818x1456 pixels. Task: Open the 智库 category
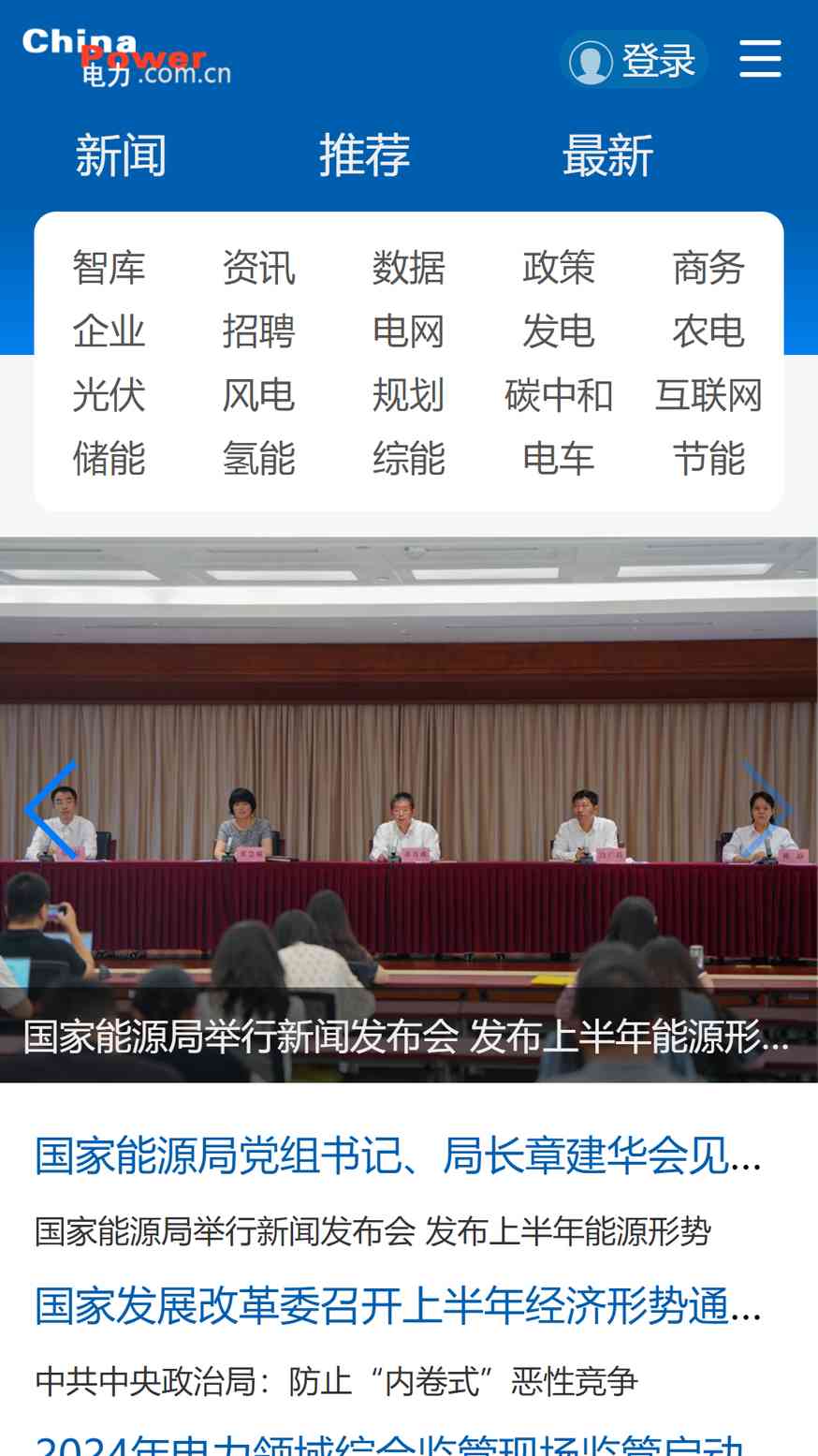click(x=109, y=268)
